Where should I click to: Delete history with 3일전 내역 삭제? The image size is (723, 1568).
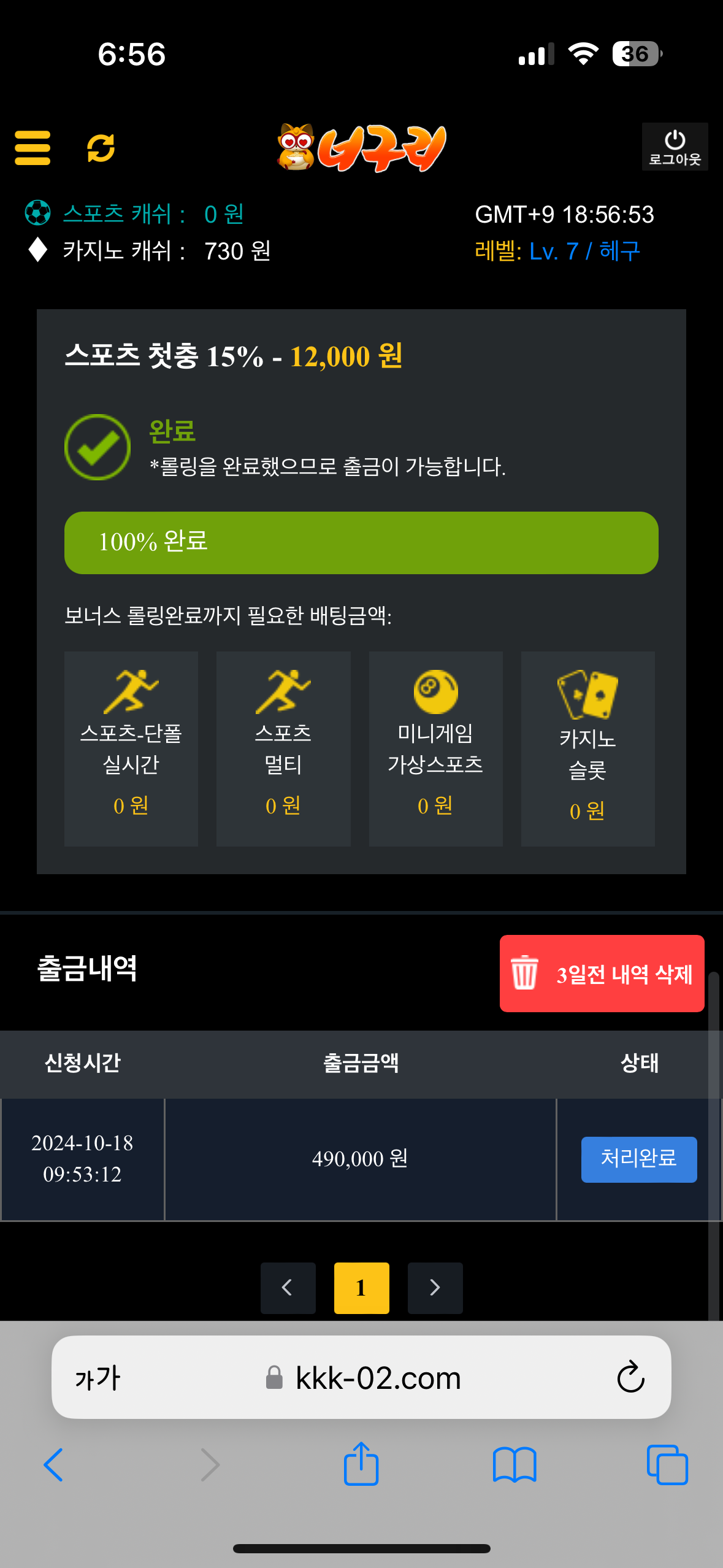602,974
